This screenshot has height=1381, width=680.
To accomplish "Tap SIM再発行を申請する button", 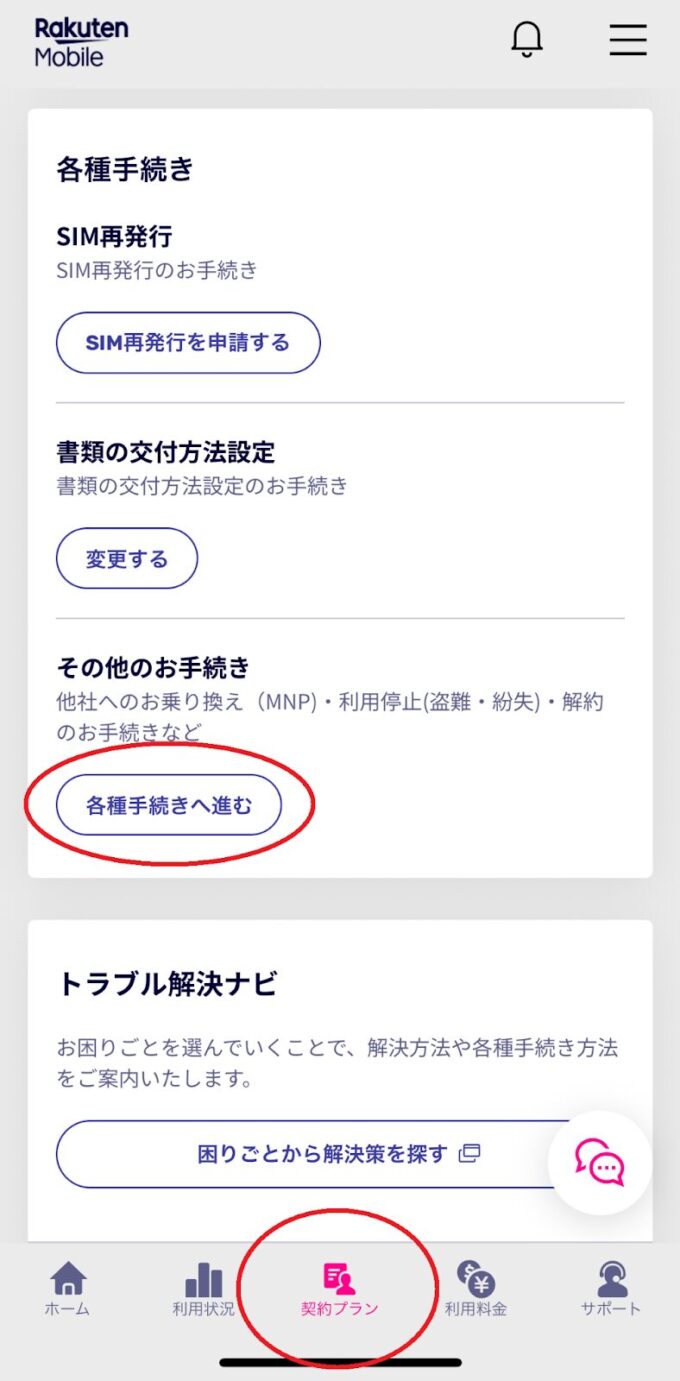I will pos(188,343).
